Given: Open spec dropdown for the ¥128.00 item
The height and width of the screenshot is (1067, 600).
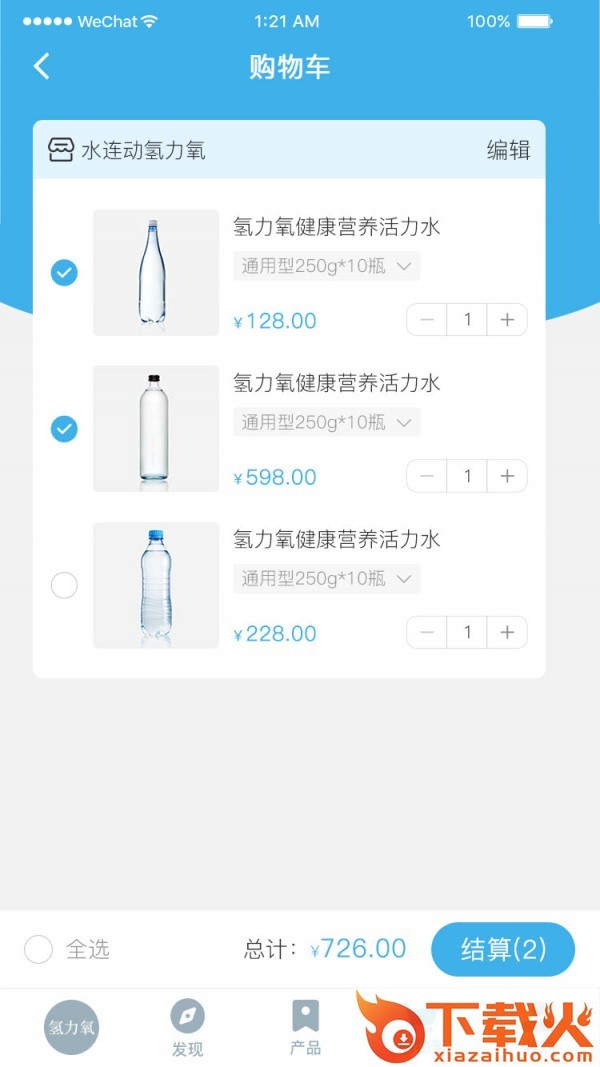Looking at the screenshot, I should click(326, 266).
